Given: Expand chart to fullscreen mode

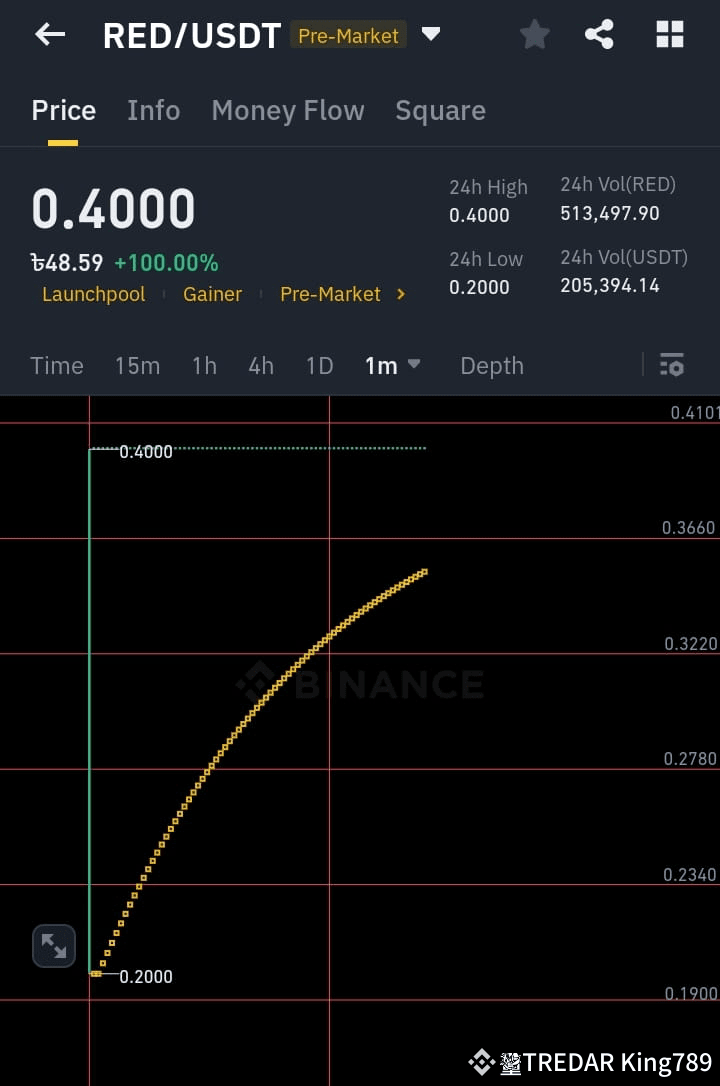Looking at the screenshot, I should (x=54, y=945).
